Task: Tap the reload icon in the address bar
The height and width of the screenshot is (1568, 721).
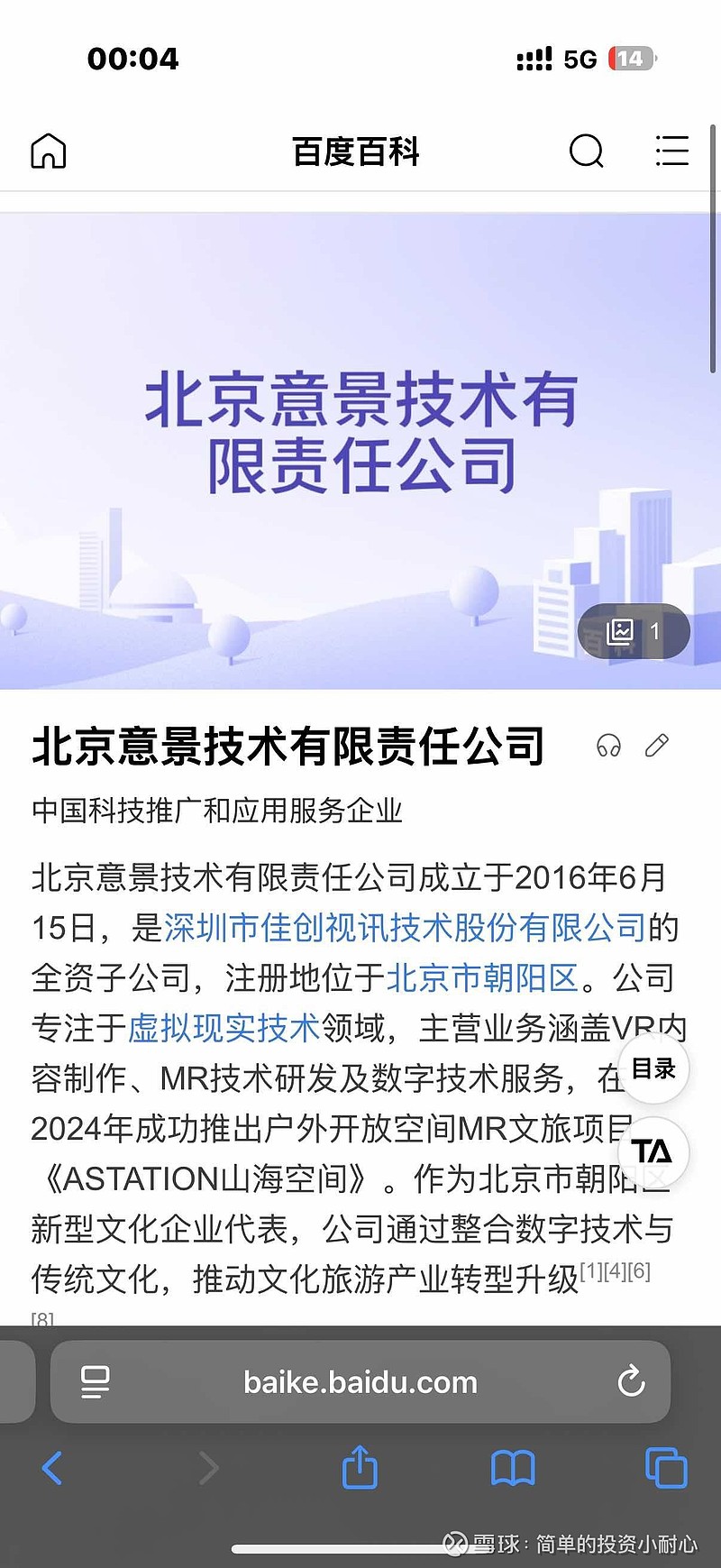Action: point(631,1381)
